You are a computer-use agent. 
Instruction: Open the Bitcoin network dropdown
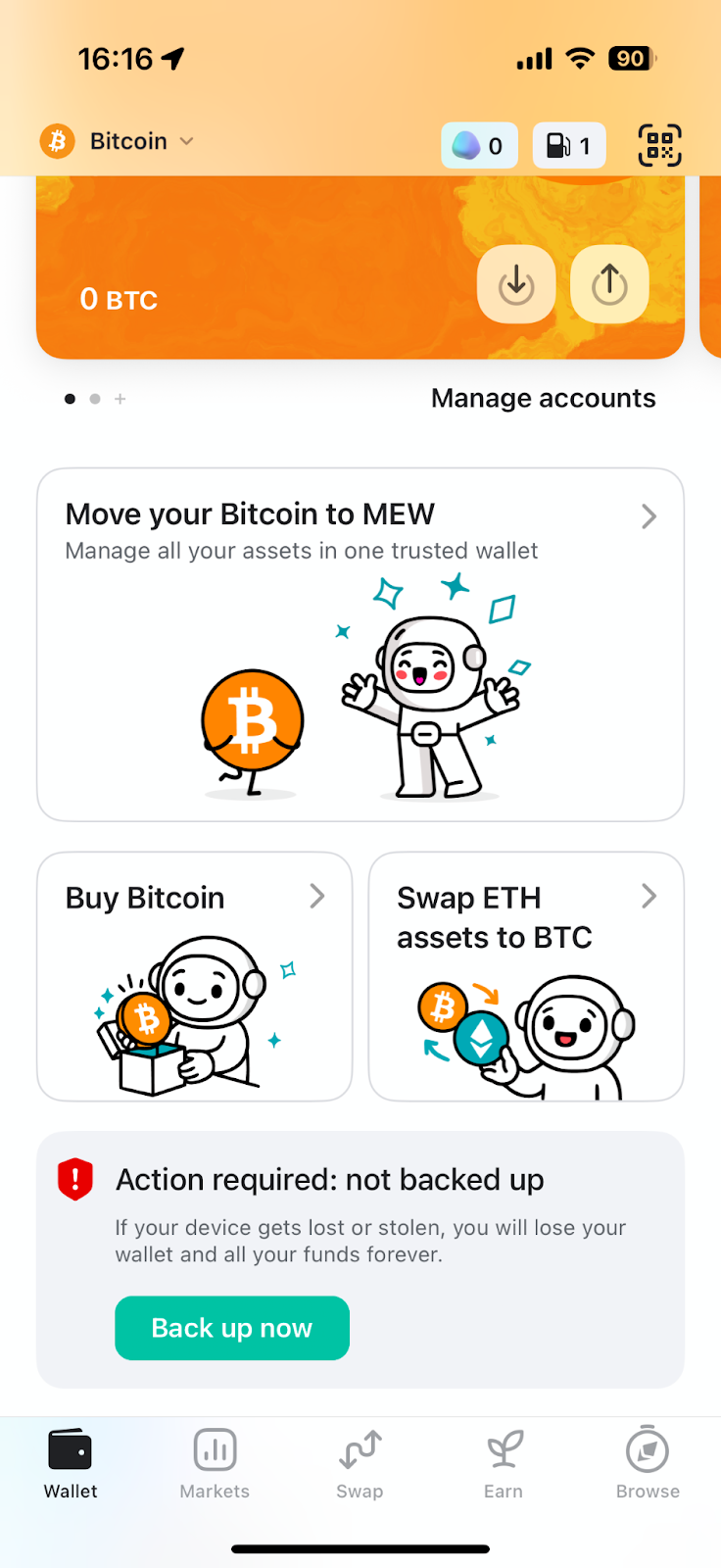pos(118,142)
